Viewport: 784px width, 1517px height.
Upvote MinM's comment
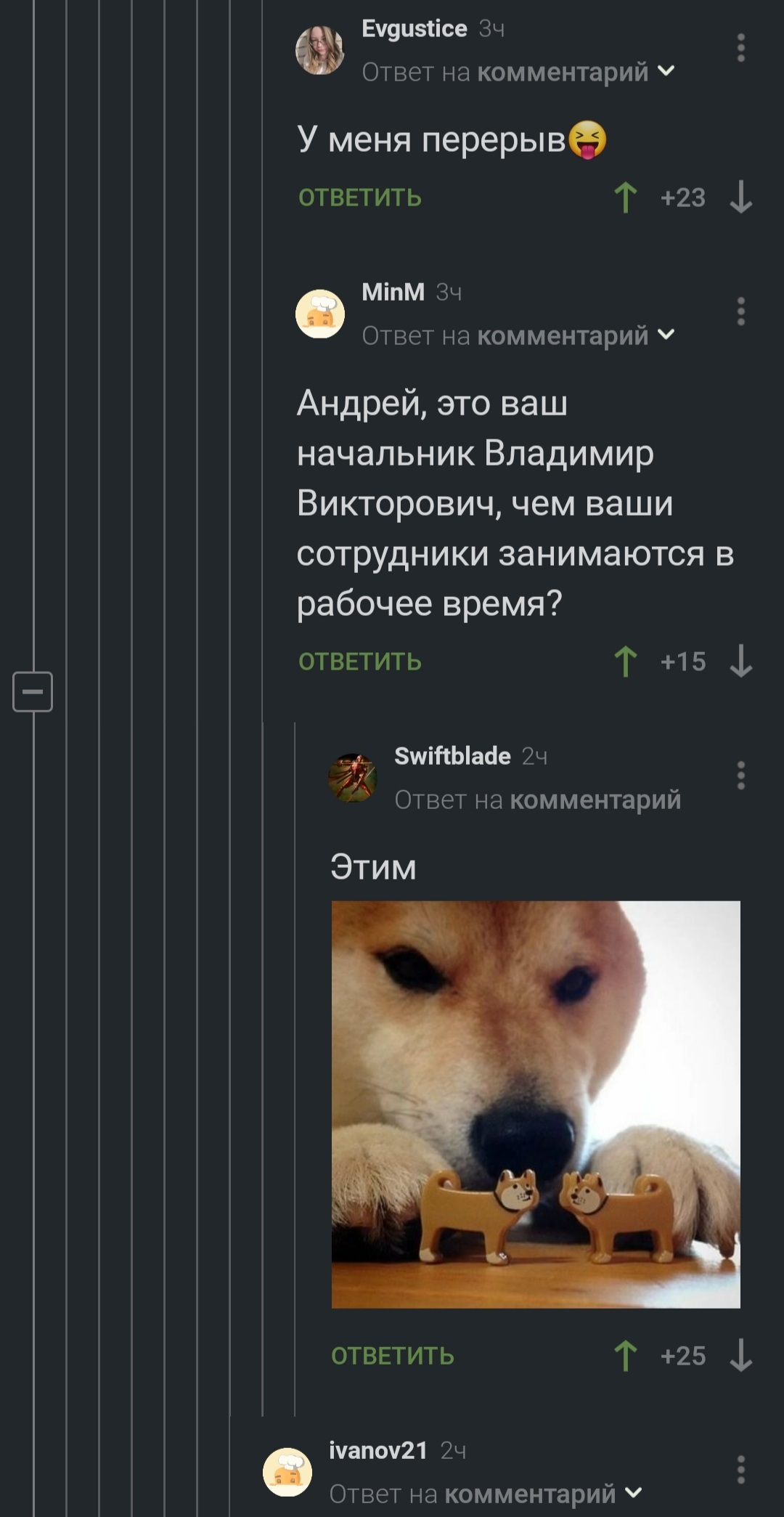(625, 662)
